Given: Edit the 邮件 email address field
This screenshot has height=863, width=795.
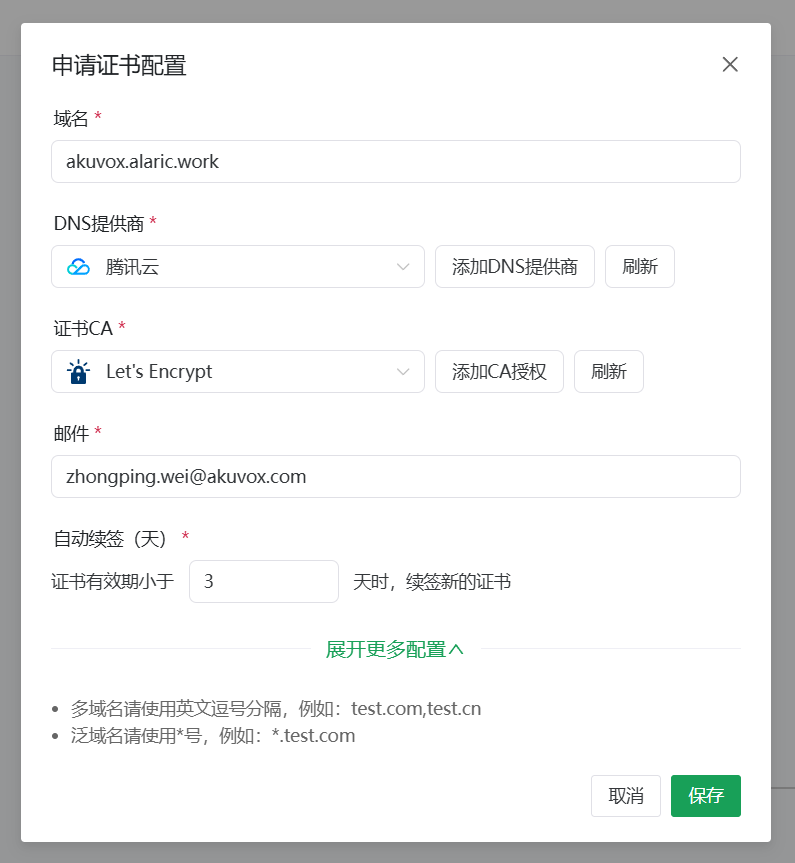Looking at the screenshot, I should tap(395, 477).
